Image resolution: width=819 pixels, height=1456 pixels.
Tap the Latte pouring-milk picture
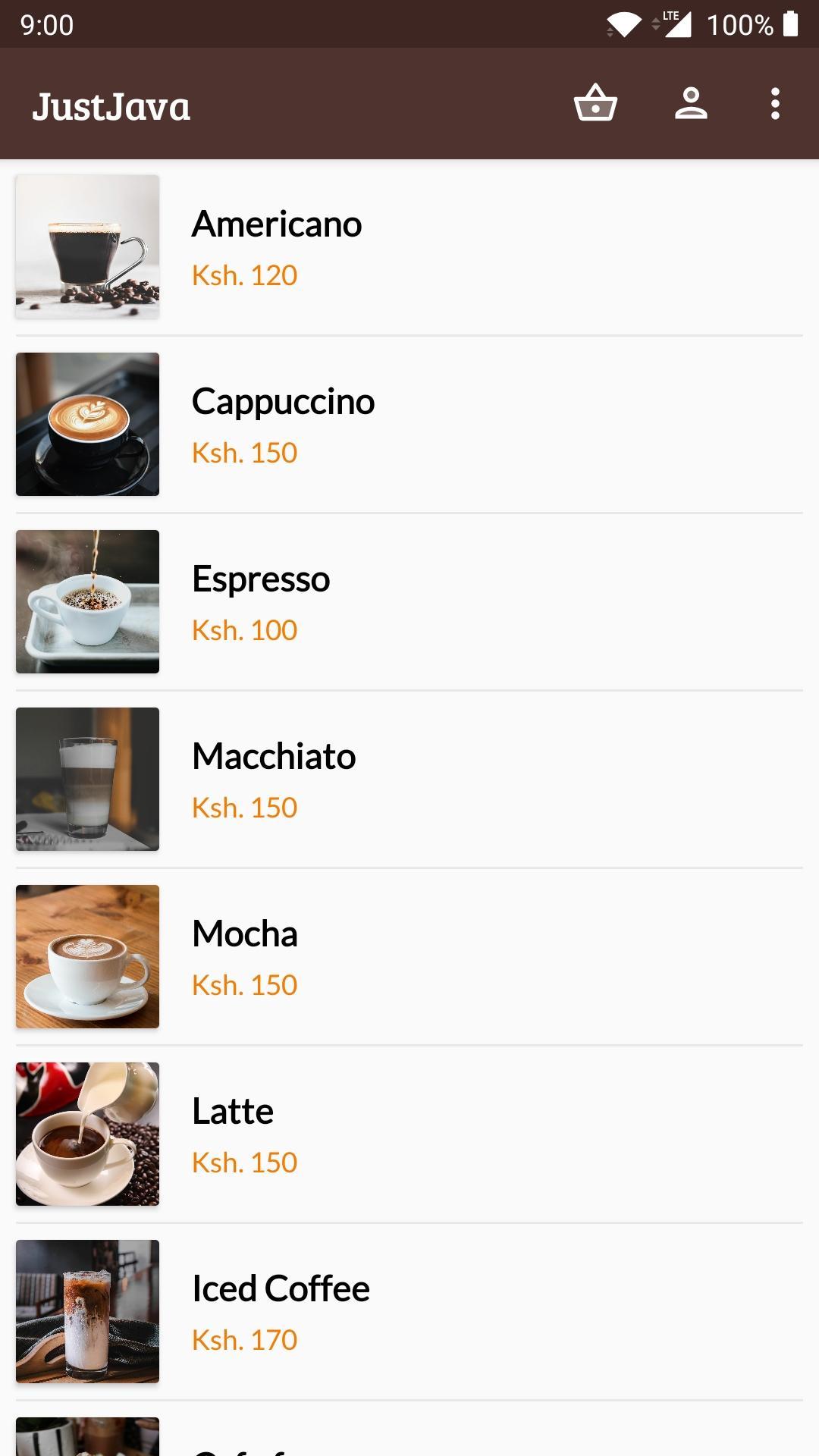coord(87,1134)
